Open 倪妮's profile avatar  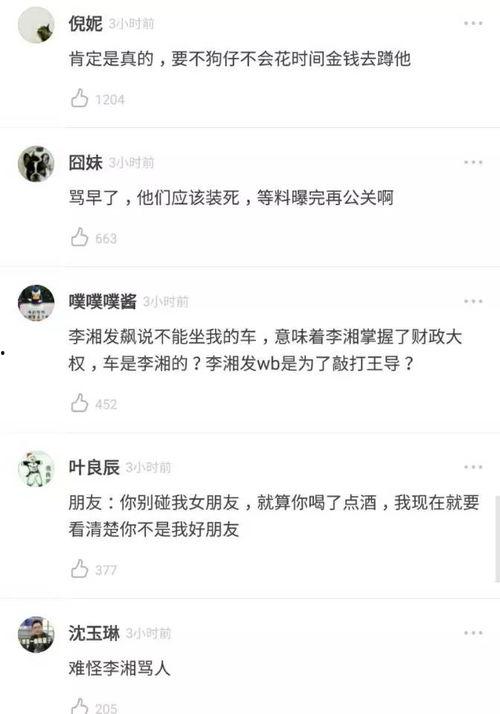click(36, 25)
